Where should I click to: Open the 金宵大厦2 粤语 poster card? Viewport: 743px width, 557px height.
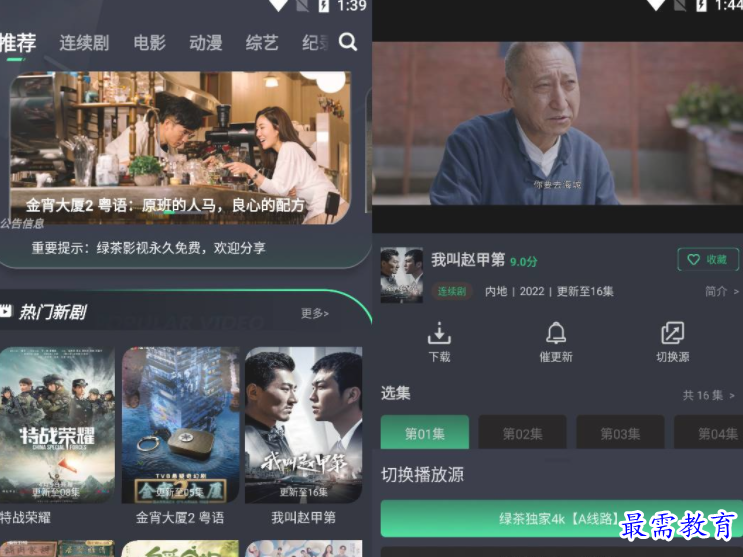coord(180,425)
